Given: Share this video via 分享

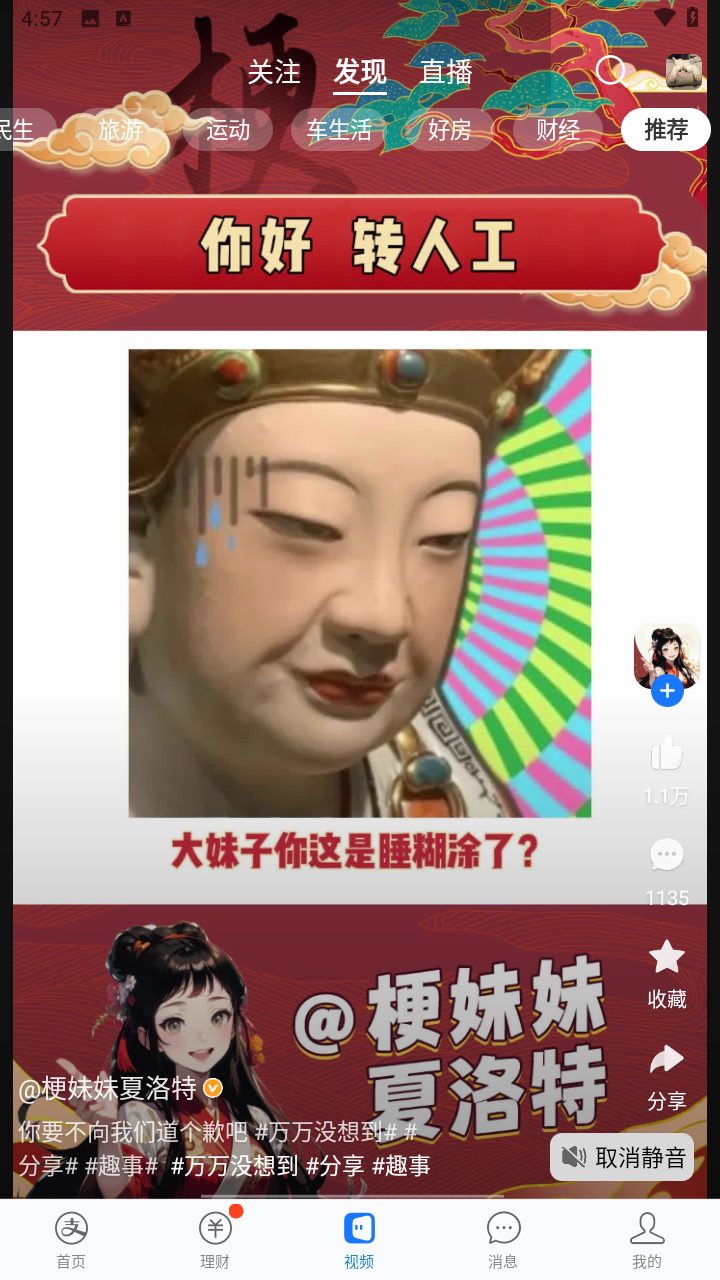Looking at the screenshot, I should point(667,1062).
